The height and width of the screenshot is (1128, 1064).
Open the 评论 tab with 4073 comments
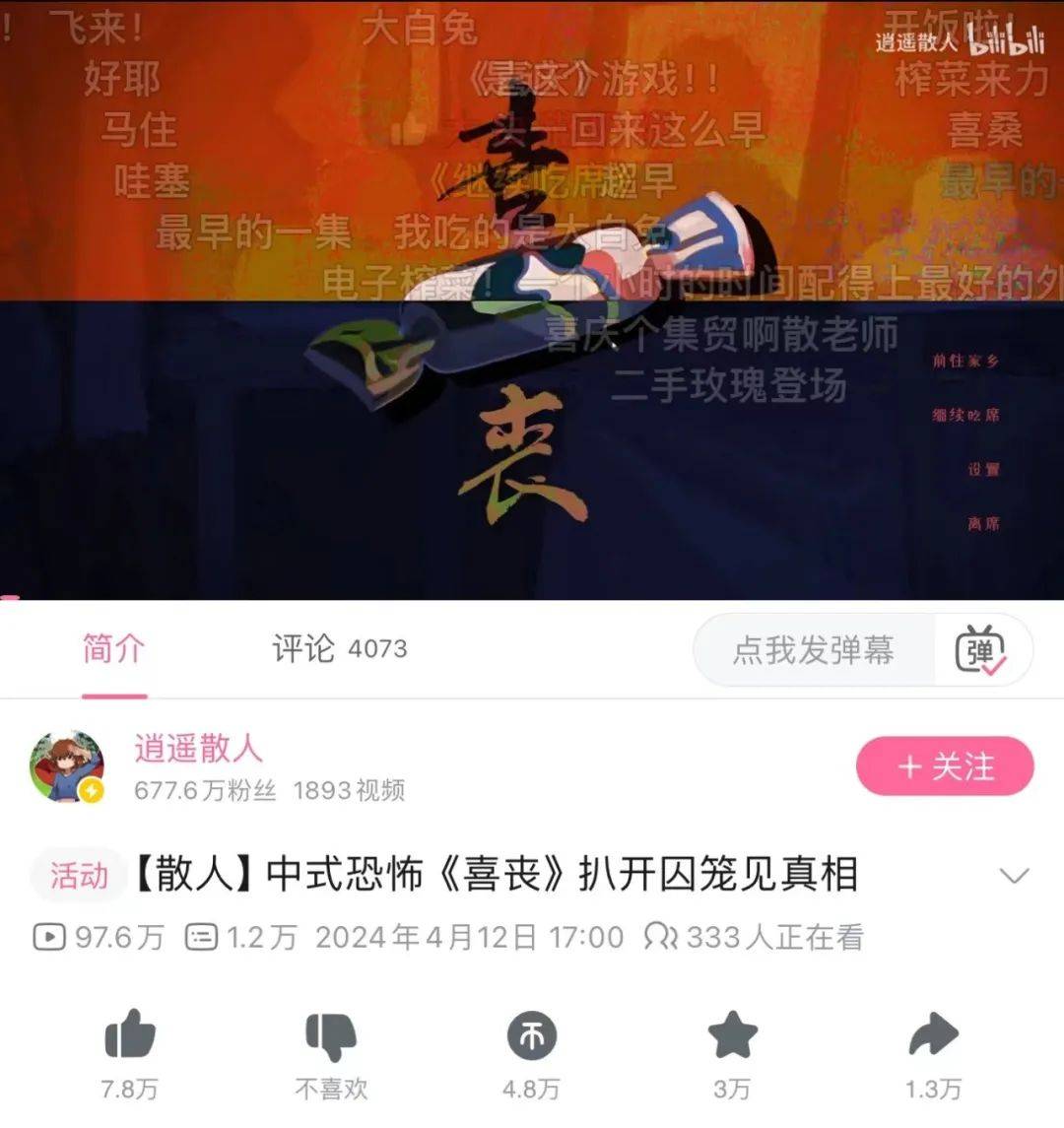pos(339,649)
